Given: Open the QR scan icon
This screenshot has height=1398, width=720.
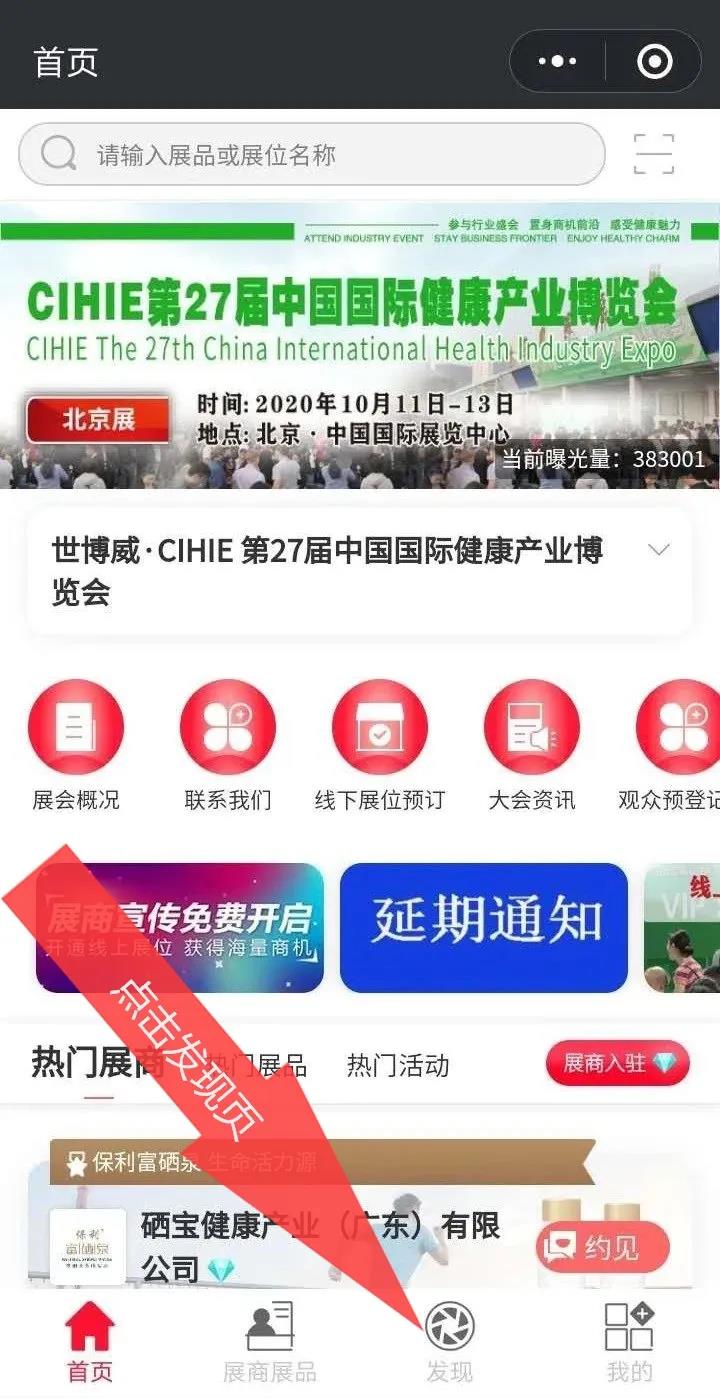Looking at the screenshot, I should tap(654, 155).
